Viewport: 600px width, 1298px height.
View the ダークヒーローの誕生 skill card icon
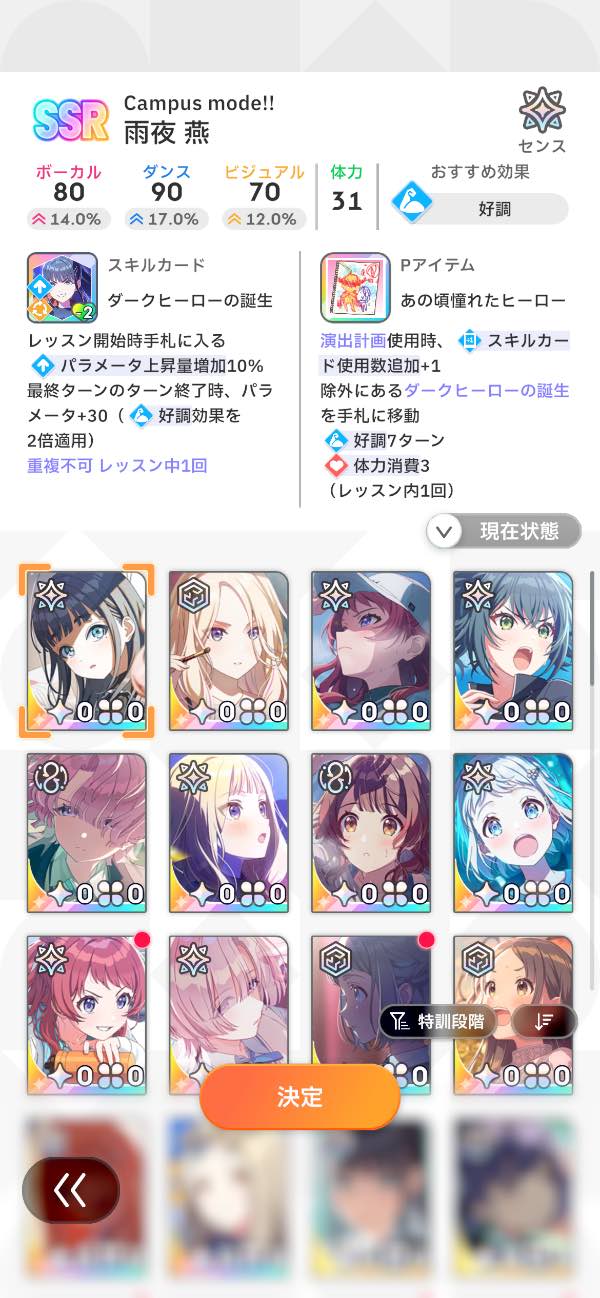(x=62, y=287)
